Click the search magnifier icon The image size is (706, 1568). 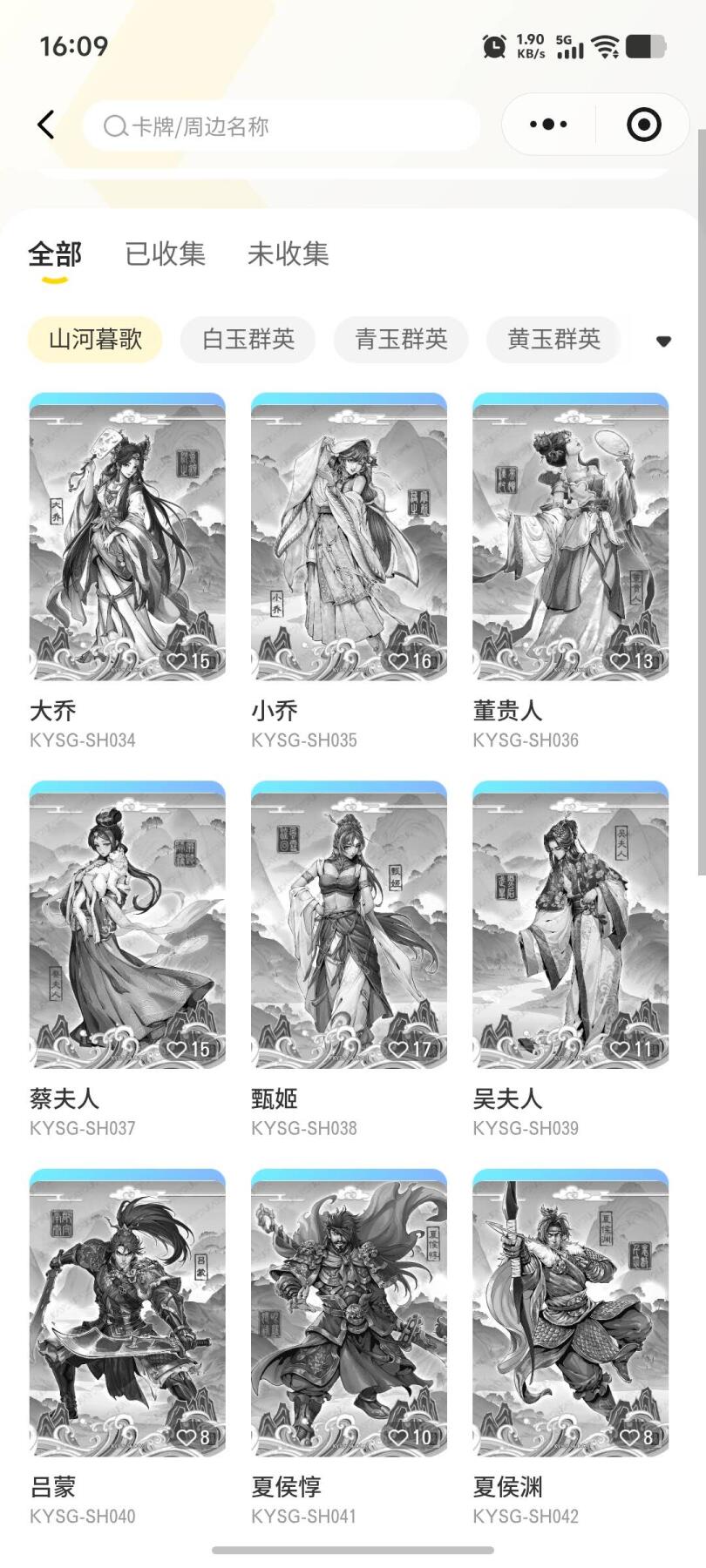[x=114, y=125]
